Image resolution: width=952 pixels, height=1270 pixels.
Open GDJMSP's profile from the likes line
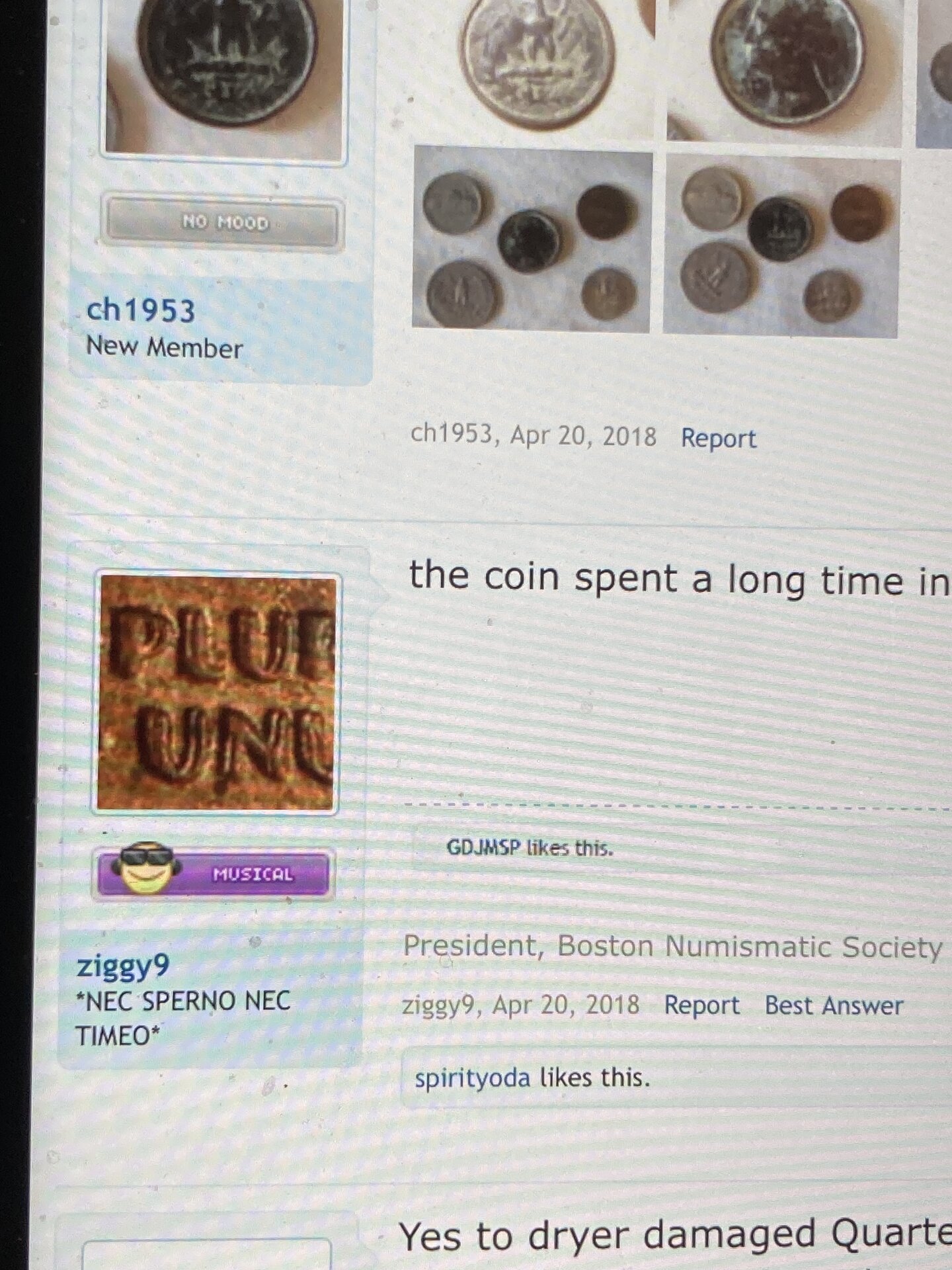point(483,847)
